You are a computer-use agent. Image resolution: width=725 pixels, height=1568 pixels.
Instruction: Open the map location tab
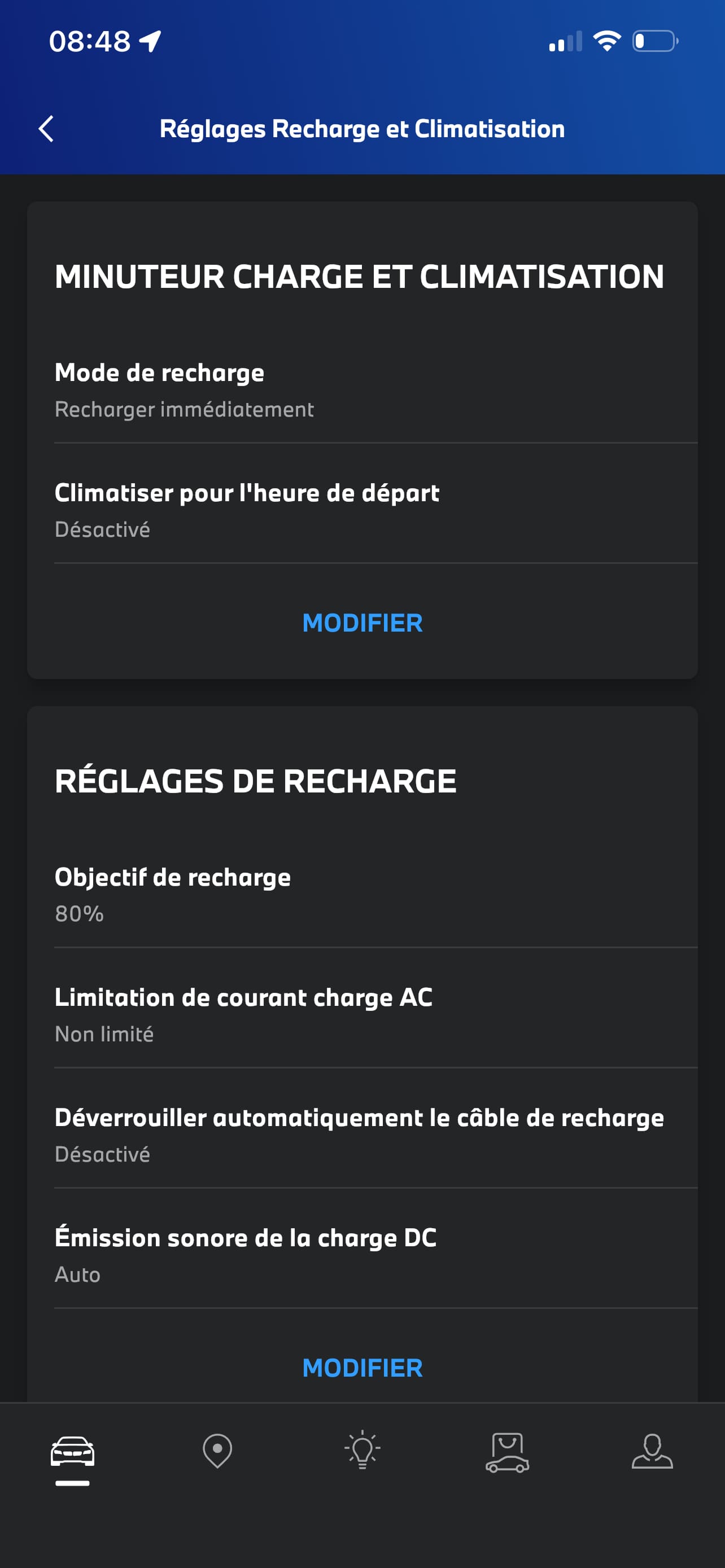[x=217, y=1451]
